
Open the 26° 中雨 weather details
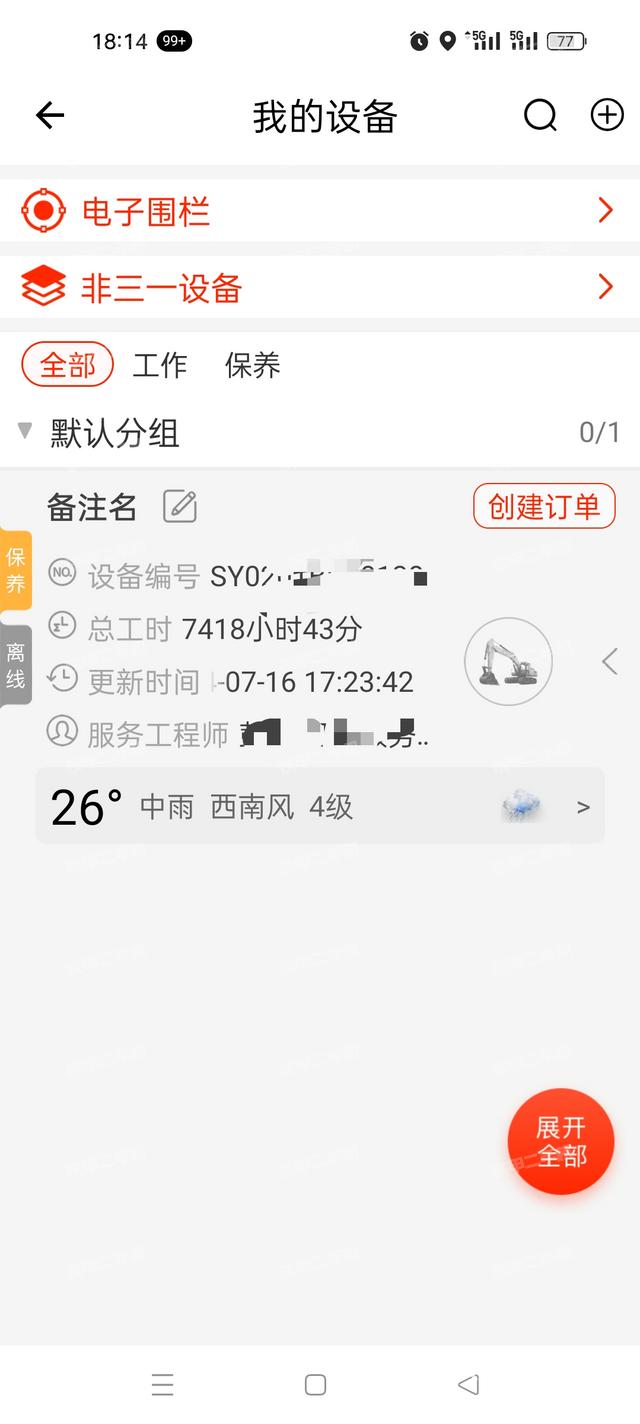coord(320,806)
